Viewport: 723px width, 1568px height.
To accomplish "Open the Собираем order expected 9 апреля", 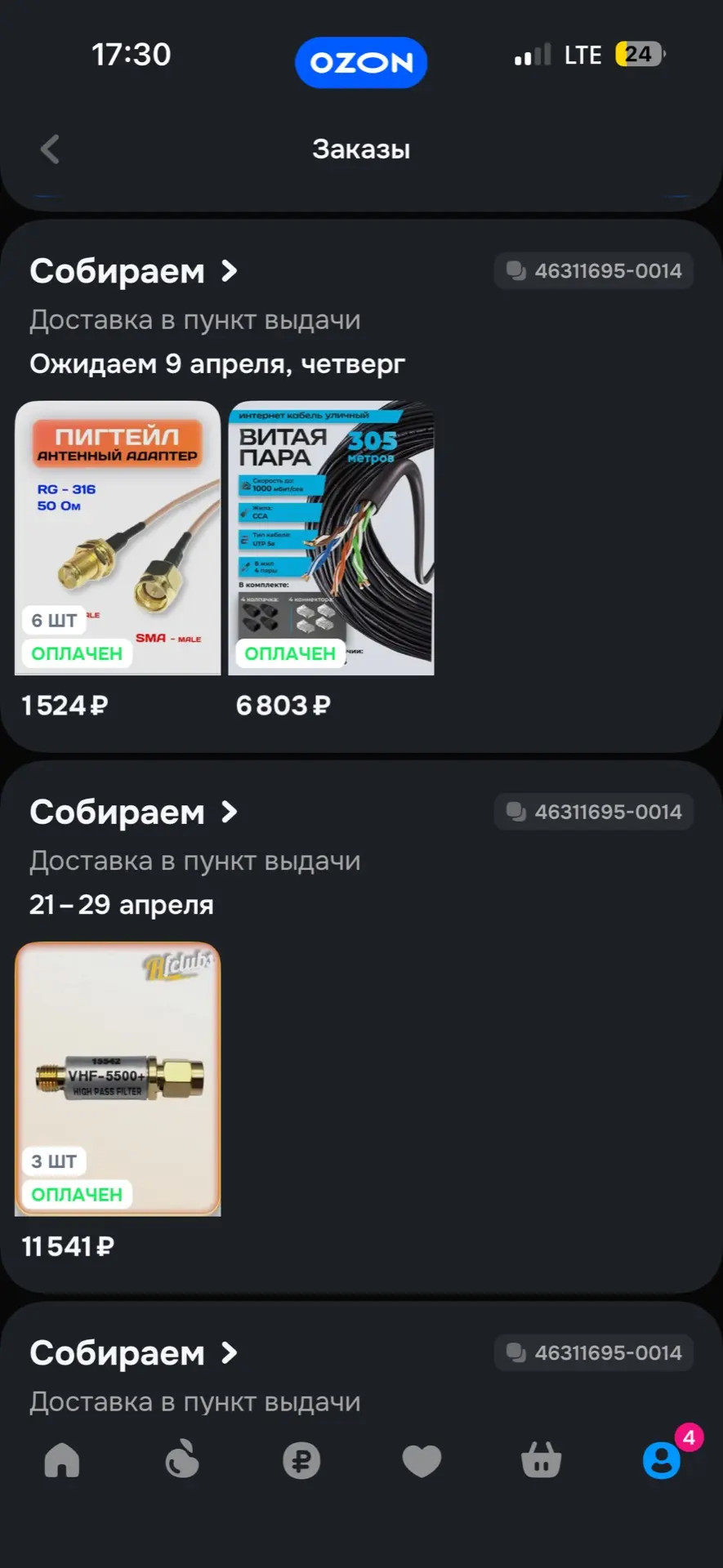I will pos(133,272).
